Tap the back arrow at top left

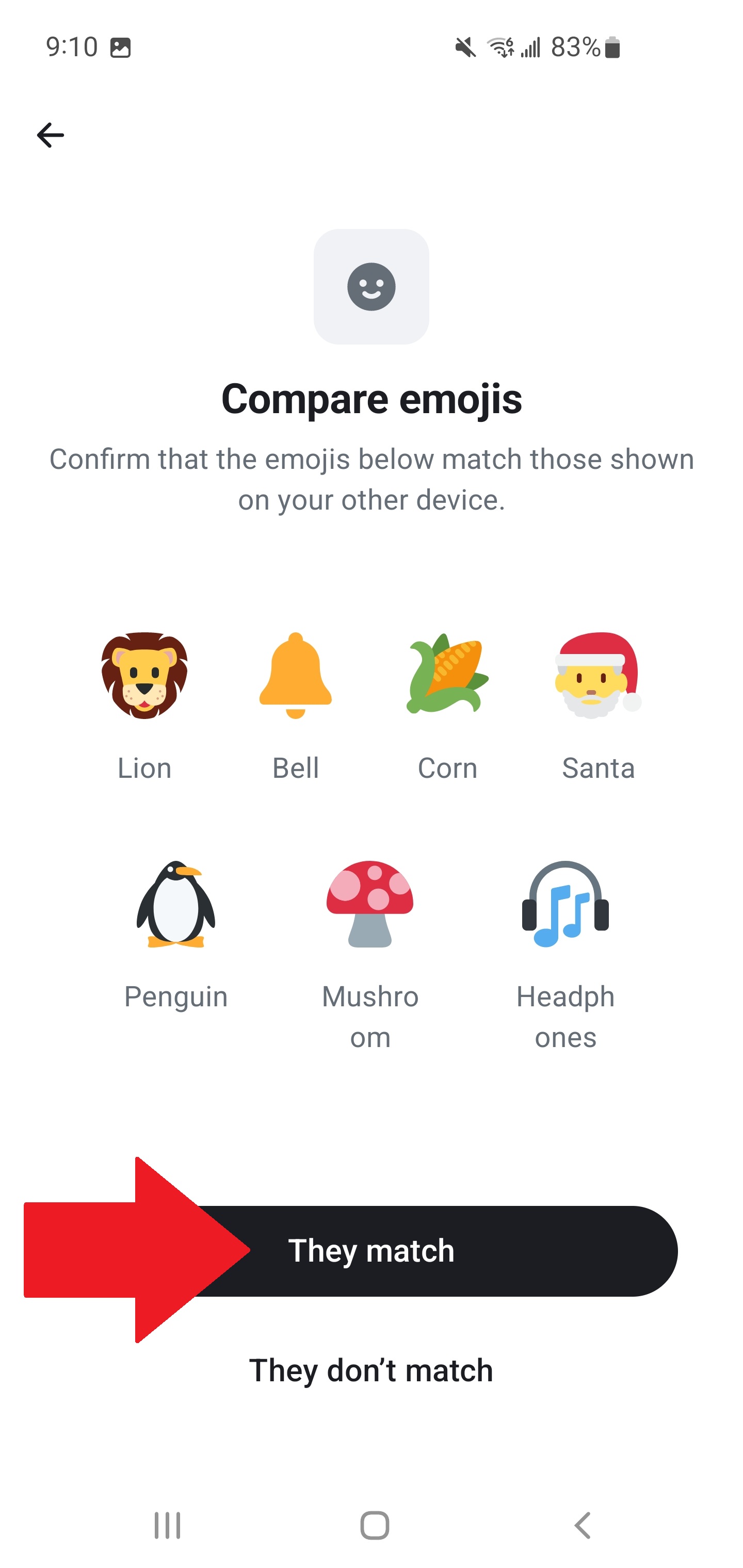[x=50, y=135]
